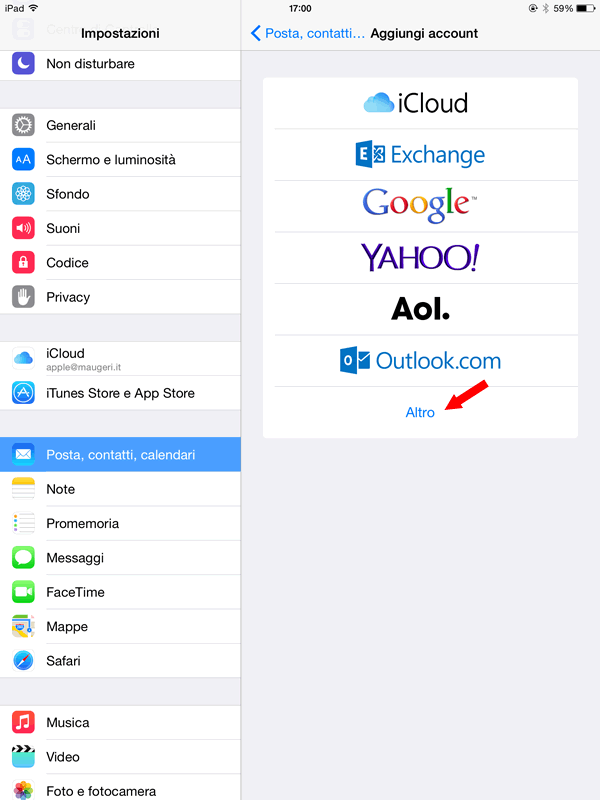Open Non disturbare settings

pyautogui.click(x=120, y=64)
